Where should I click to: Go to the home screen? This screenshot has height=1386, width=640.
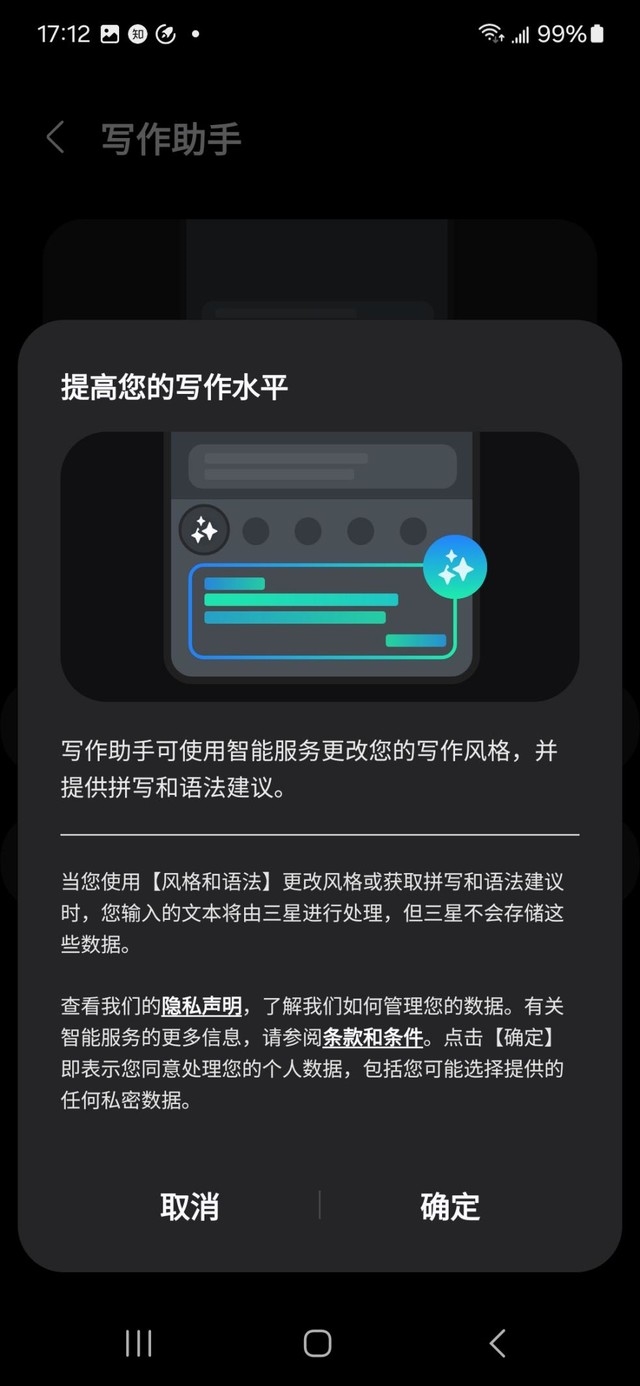(x=317, y=1343)
